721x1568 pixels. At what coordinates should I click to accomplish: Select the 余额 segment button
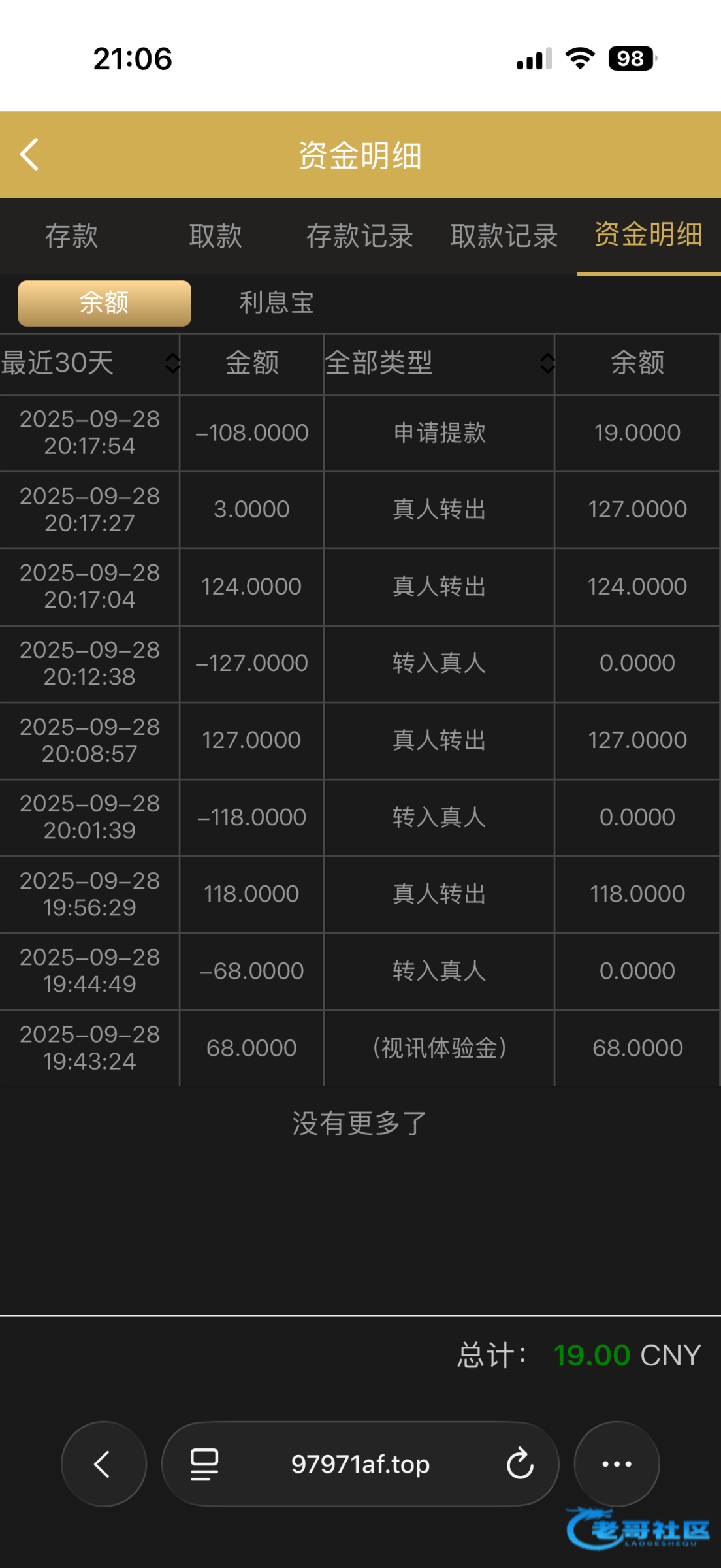pyautogui.click(x=104, y=303)
